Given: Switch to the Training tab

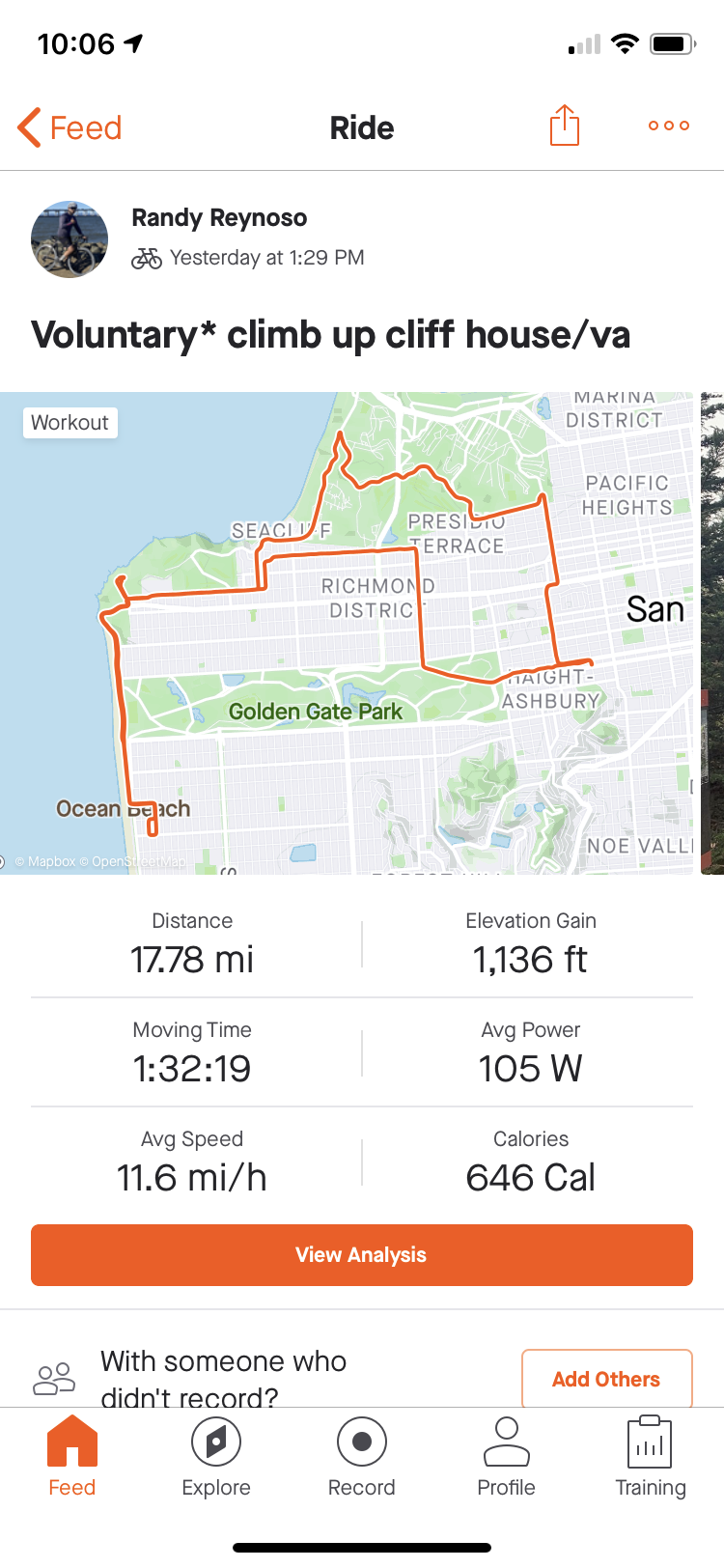Looking at the screenshot, I should pyautogui.click(x=651, y=1458).
